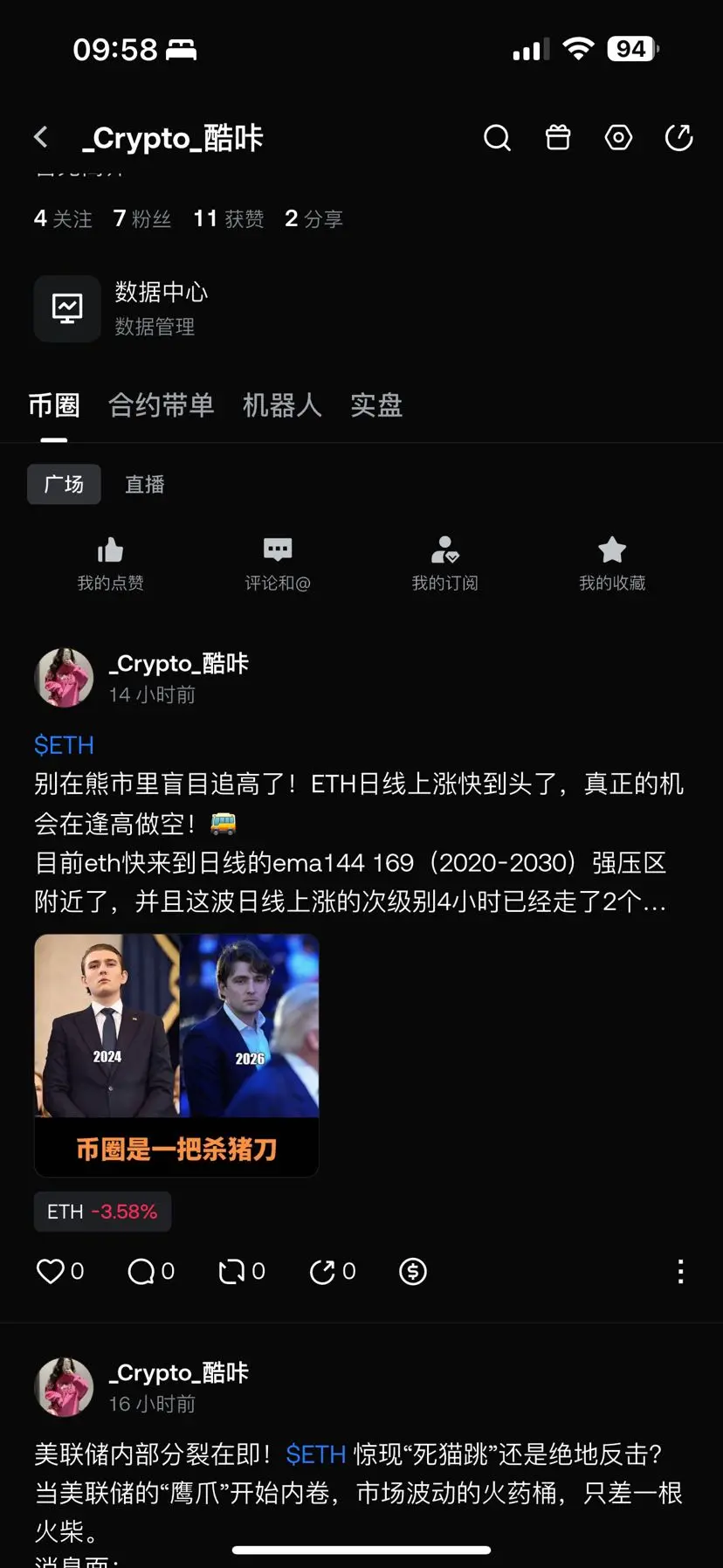The height and width of the screenshot is (1568, 723).
Task: Switch to the 合约带单 tab
Action: (x=162, y=405)
